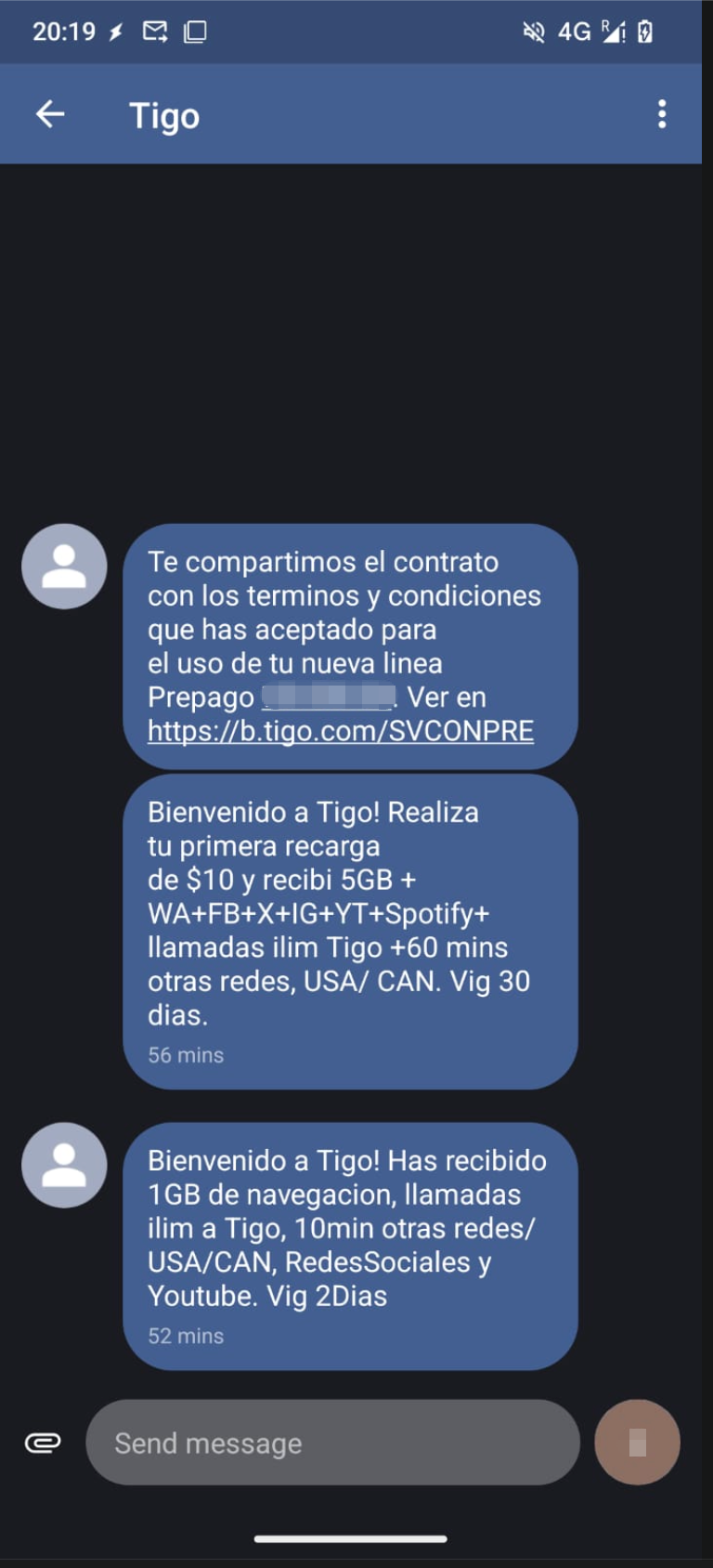The height and width of the screenshot is (1568, 713).
Task: Tap the round send button
Action: pyautogui.click(x=637, y=1443)
